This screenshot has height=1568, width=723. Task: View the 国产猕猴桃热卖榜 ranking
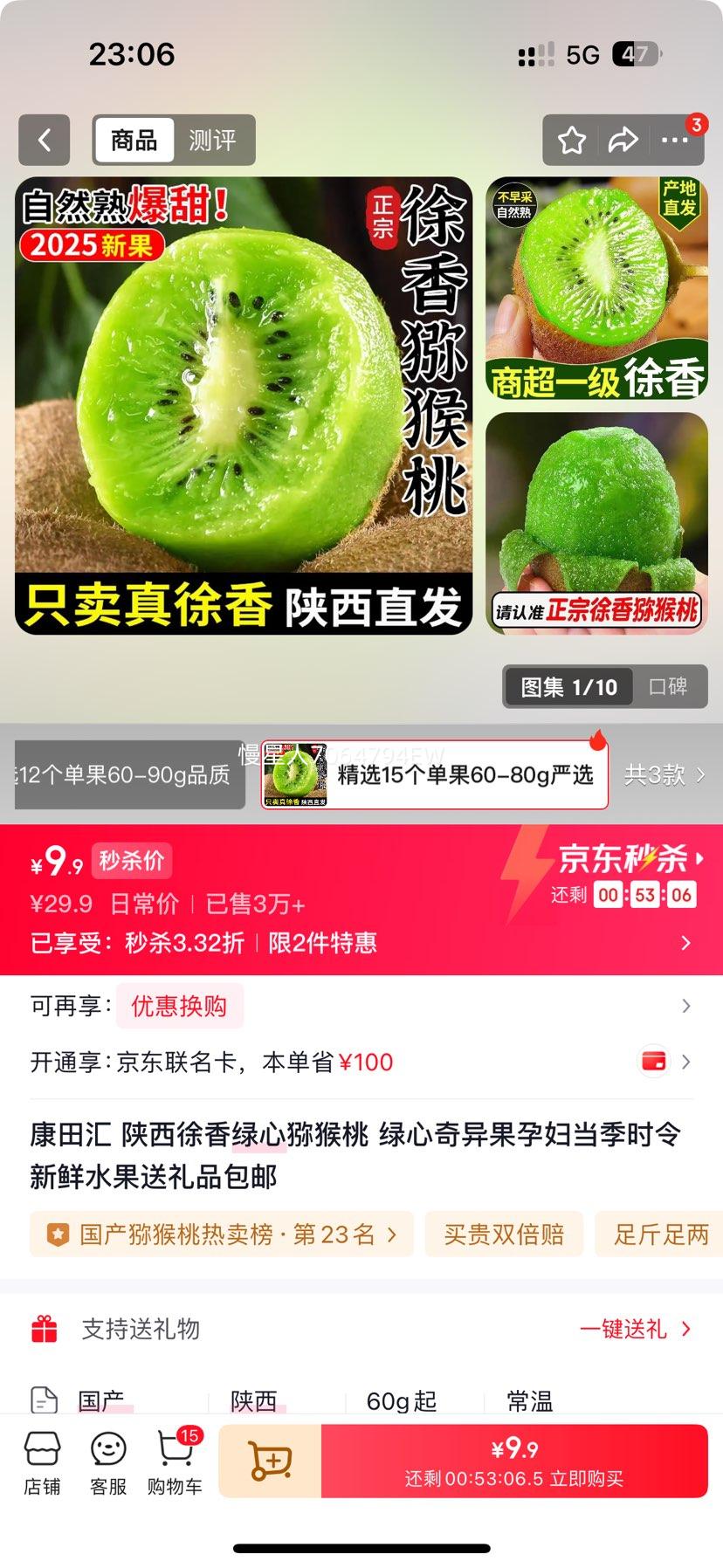click(x=221, y=1234)
